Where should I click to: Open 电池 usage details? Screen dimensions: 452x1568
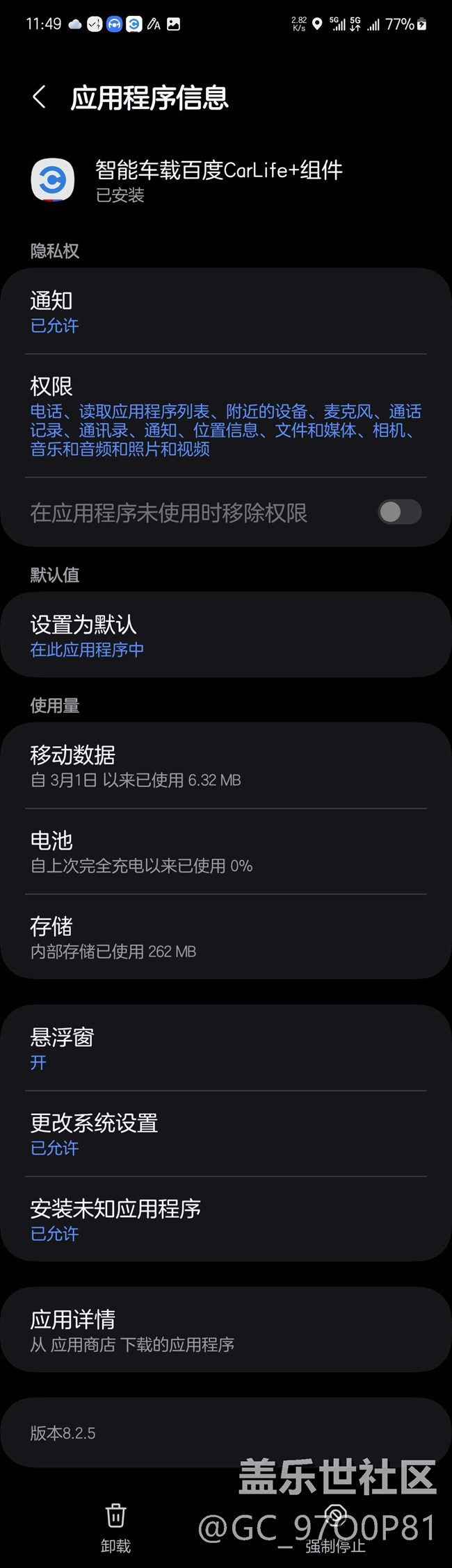[226, 851]
